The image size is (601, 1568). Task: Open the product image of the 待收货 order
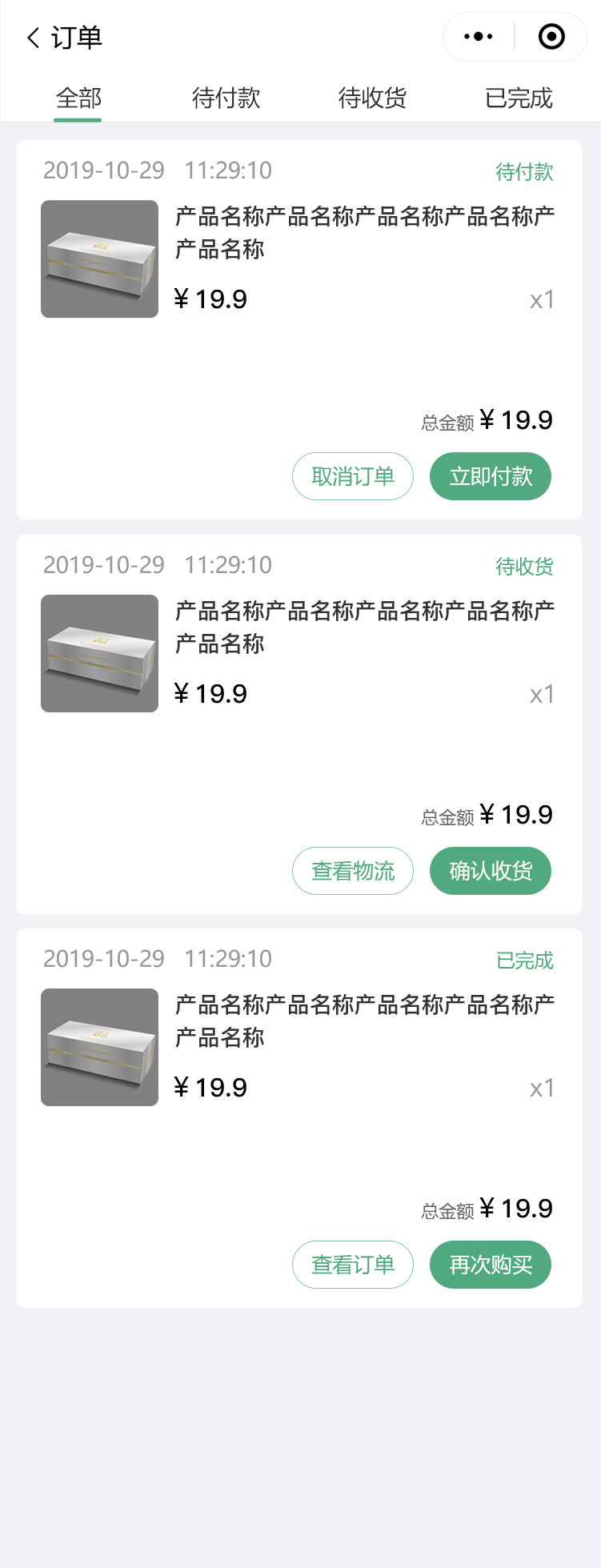[x=99, y=653]
